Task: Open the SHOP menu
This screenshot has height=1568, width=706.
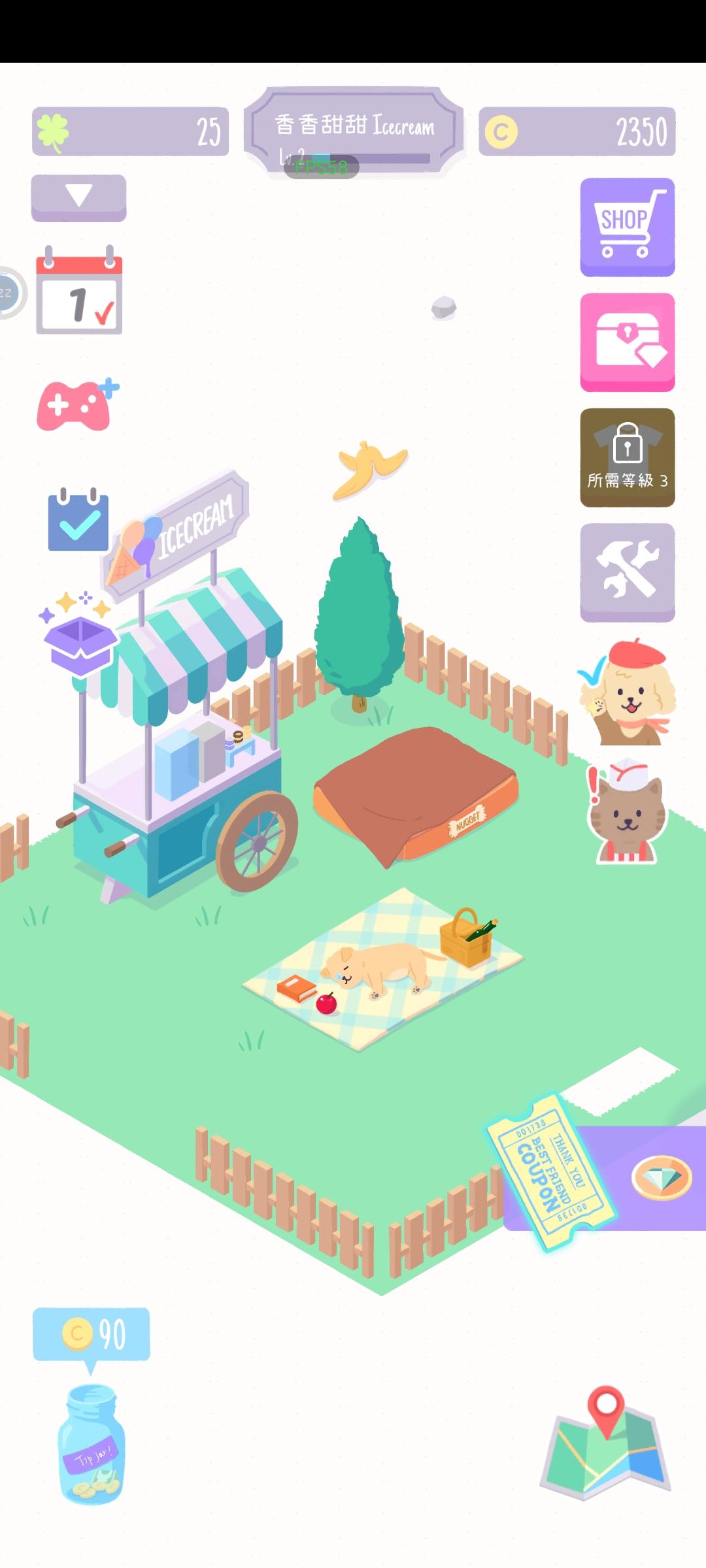Action: pyautogui.click(x=626, y=225)
